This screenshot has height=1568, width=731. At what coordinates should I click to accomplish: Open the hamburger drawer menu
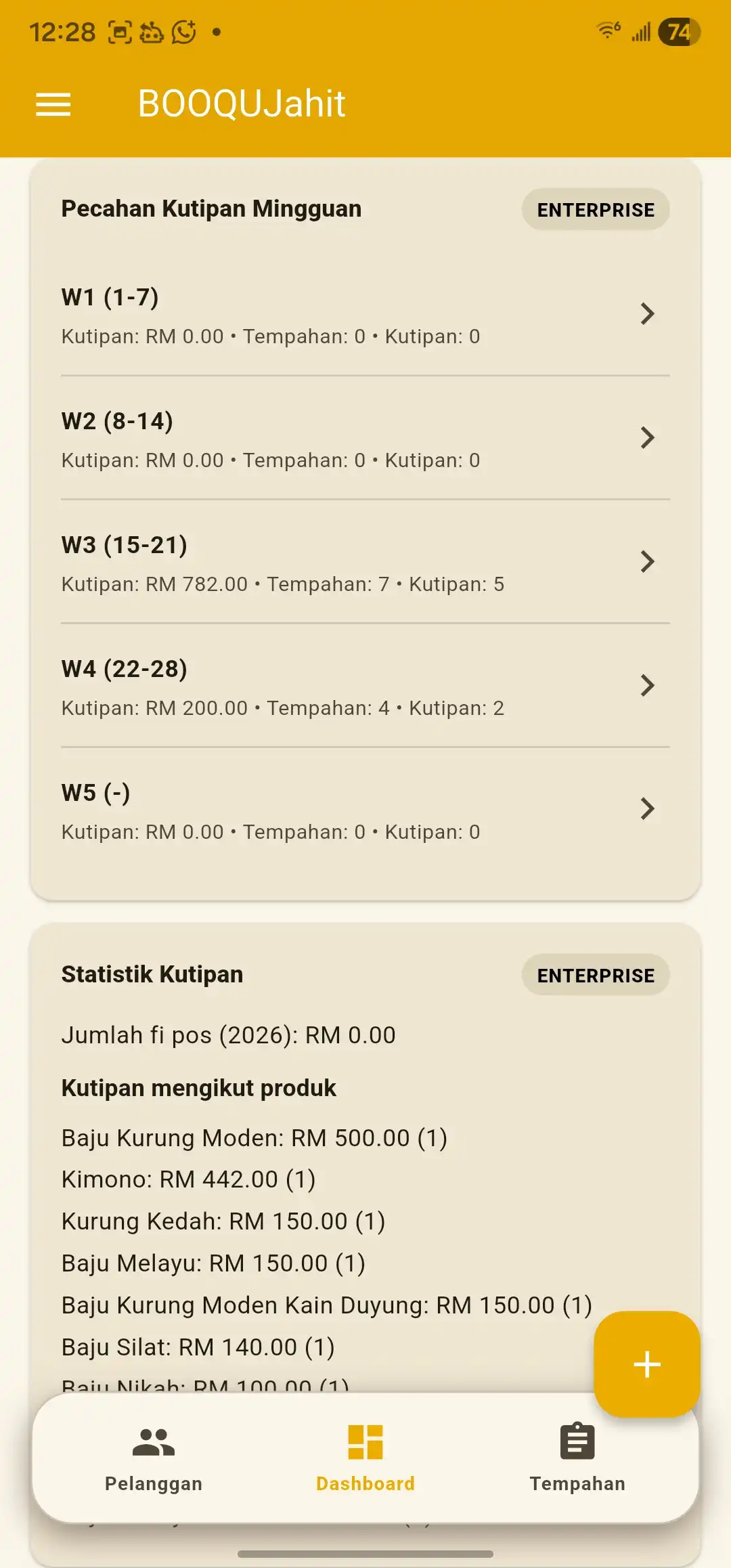[53, 104]
